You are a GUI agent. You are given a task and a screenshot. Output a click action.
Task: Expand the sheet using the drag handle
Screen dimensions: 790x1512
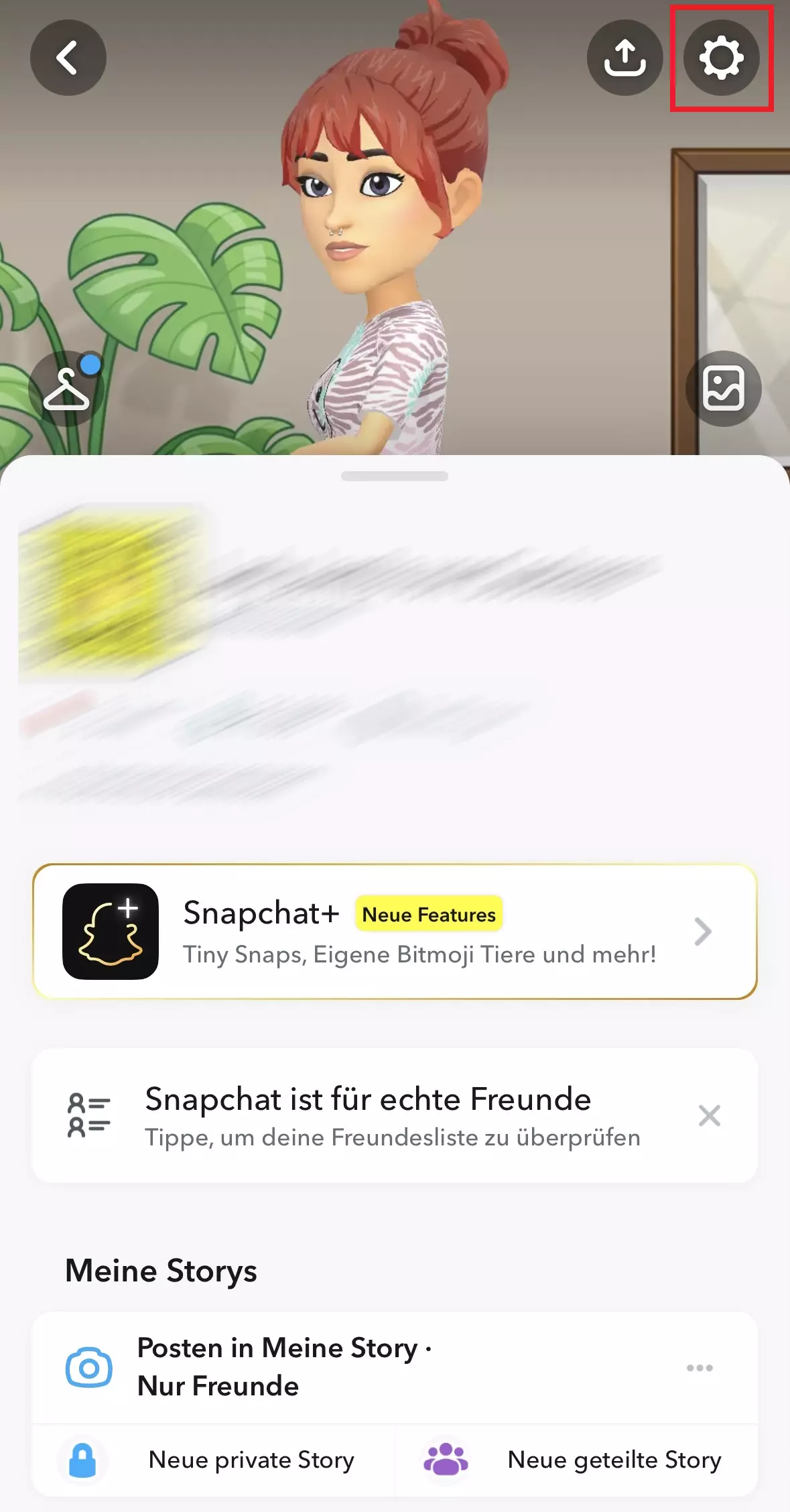tap(395, 477)
